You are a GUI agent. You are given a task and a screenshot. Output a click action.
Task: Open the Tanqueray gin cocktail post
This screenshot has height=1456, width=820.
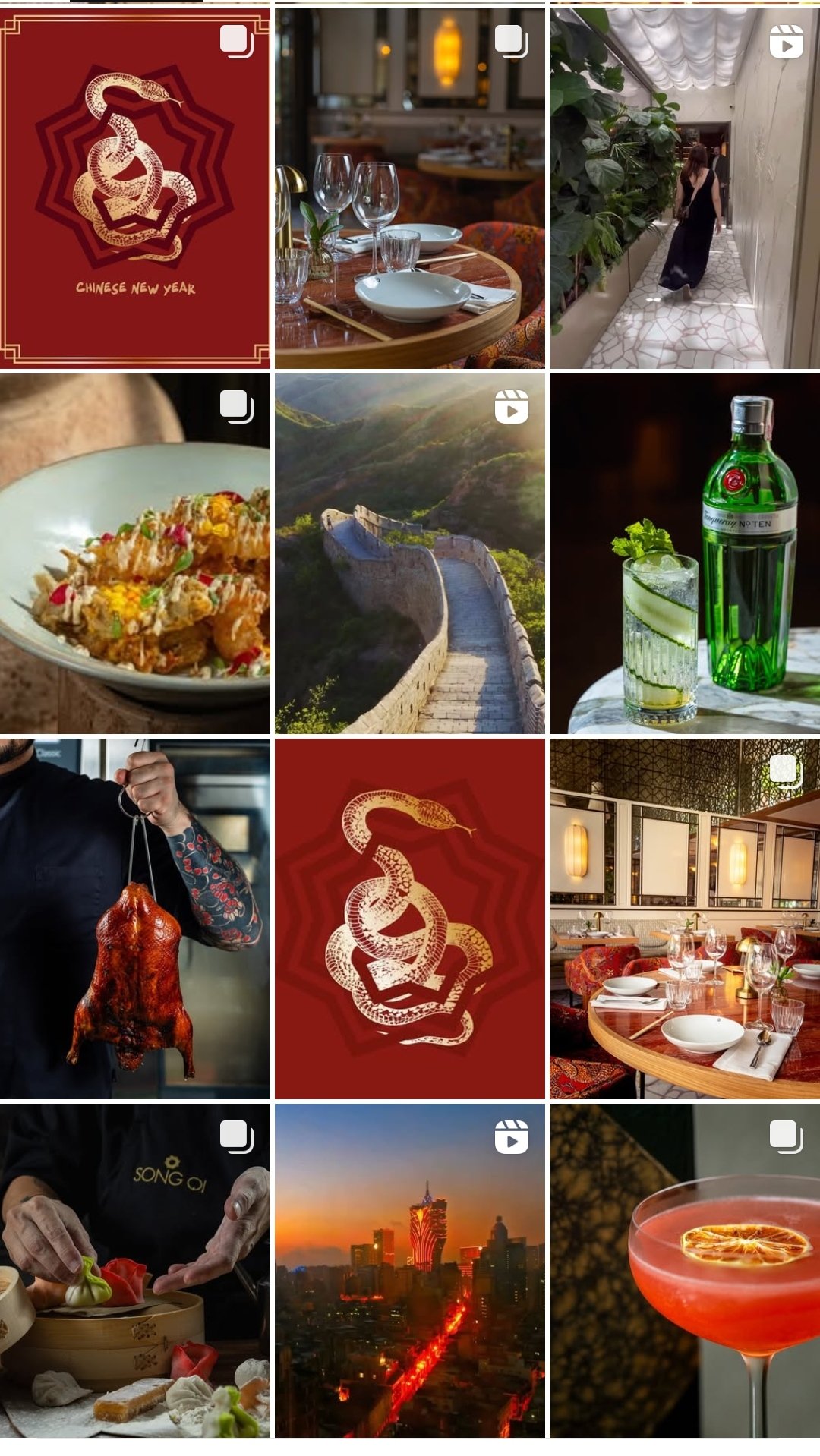(685, 553)
